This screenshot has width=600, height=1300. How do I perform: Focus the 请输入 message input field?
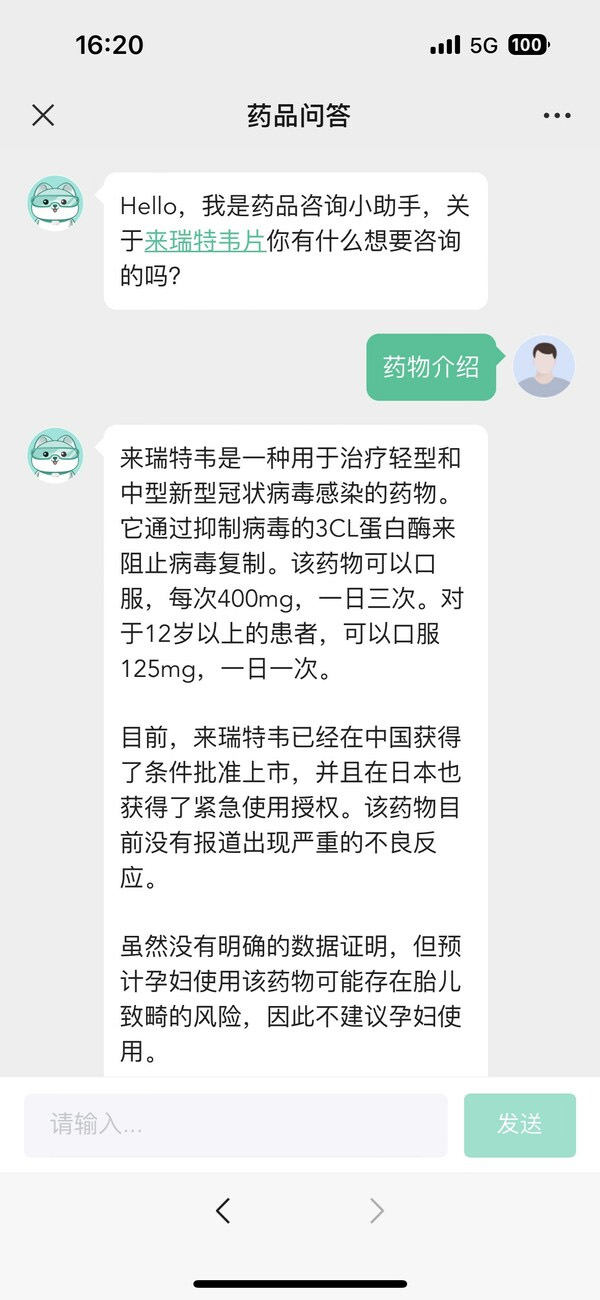pyautogui.click(x=235, y=1125)
